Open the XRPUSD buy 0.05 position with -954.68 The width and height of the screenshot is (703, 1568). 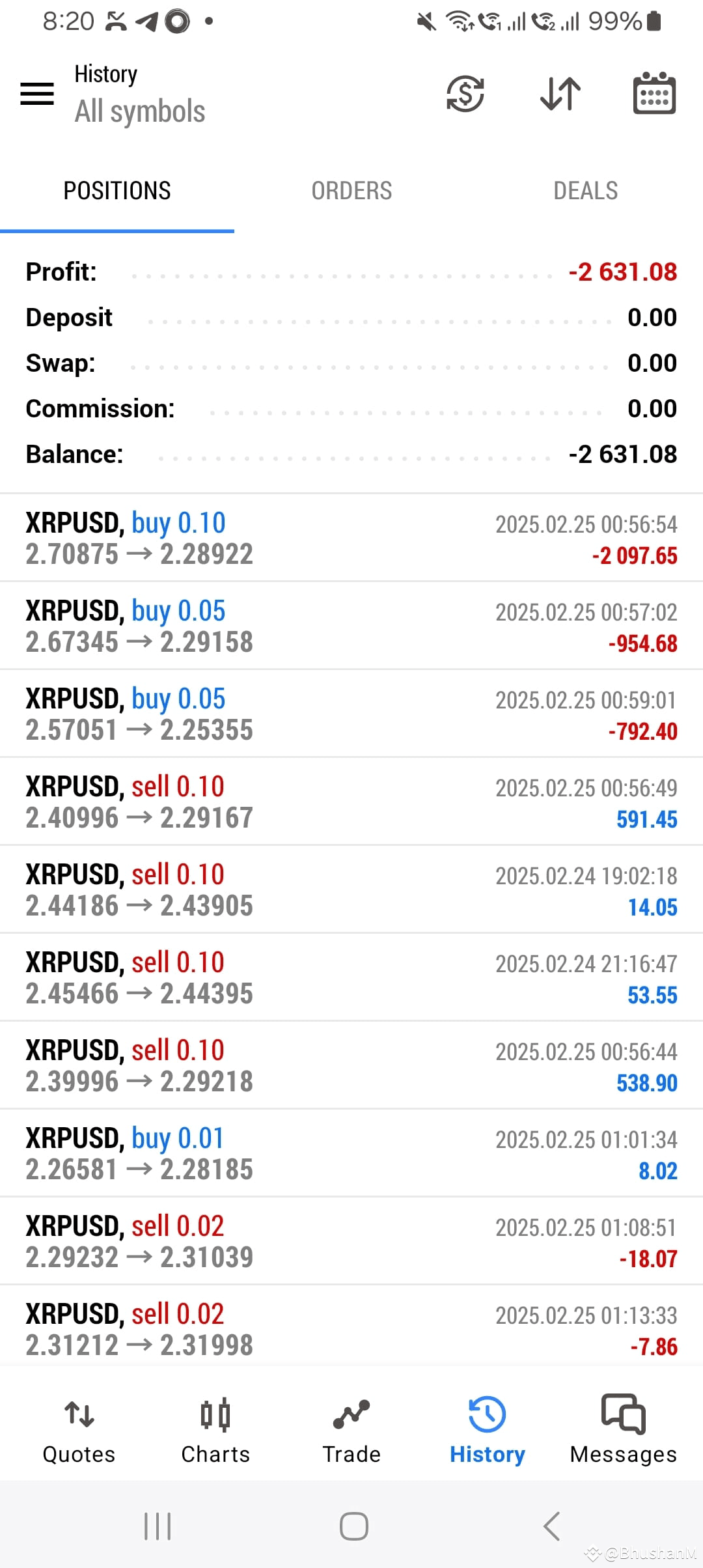(351, 626)
